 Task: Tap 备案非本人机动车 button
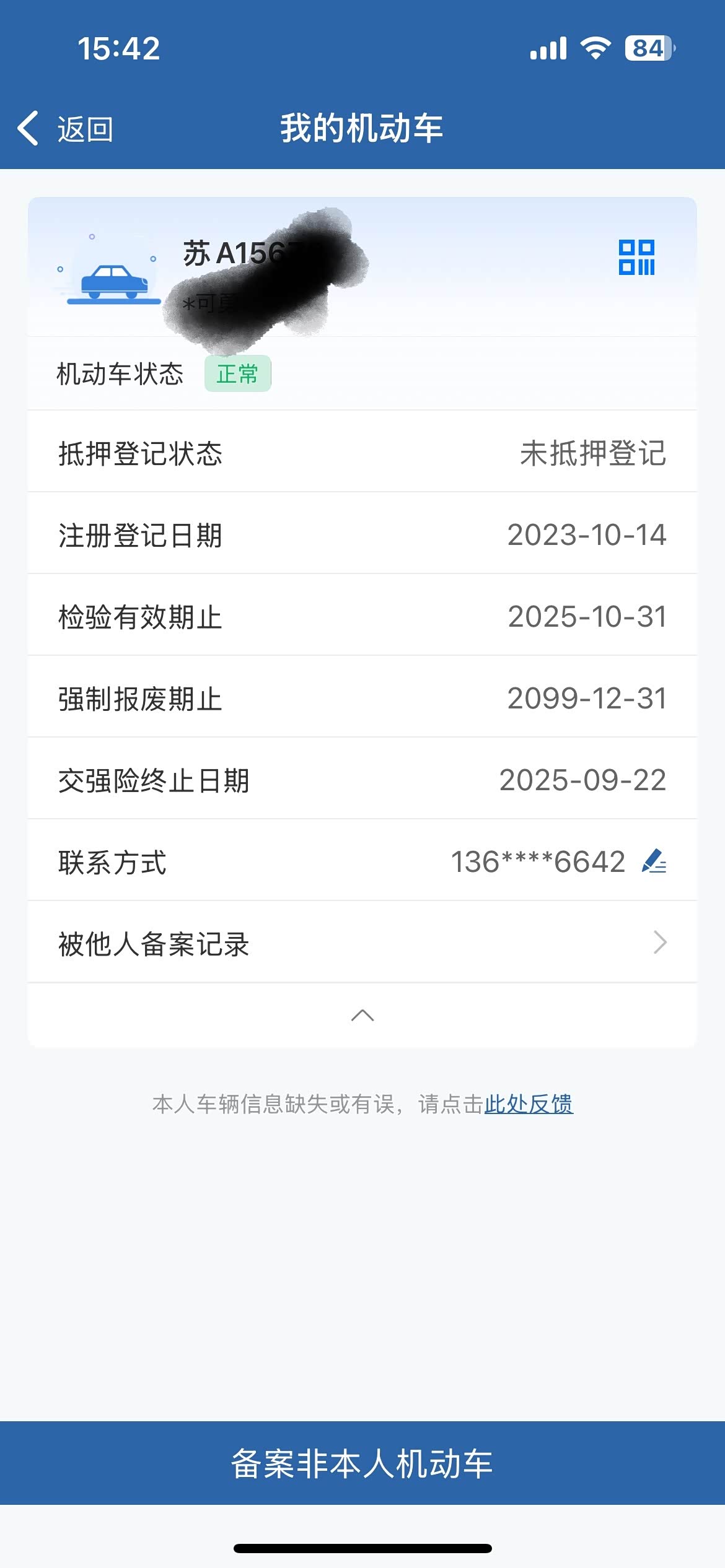point(362,1463)
